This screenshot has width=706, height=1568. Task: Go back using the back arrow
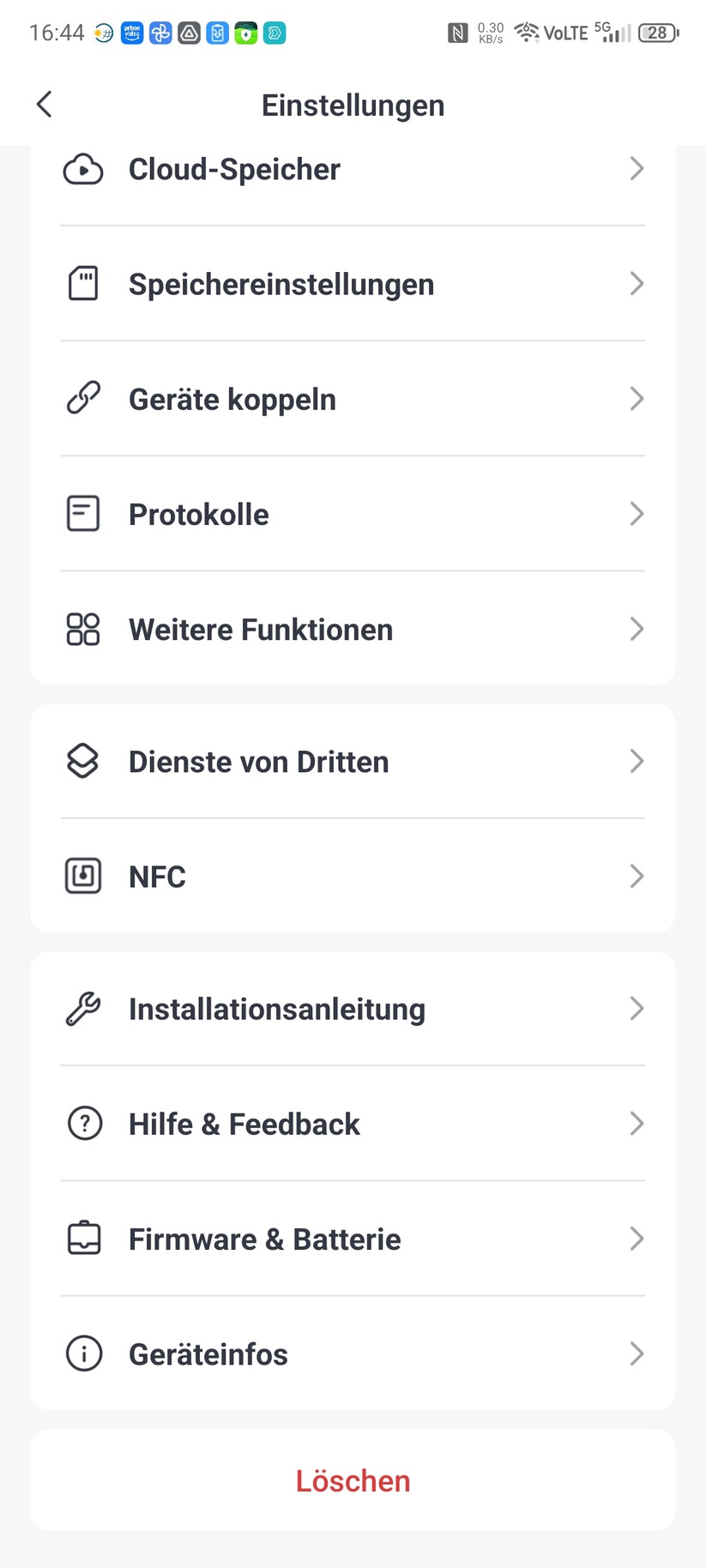tap(44, 104)
